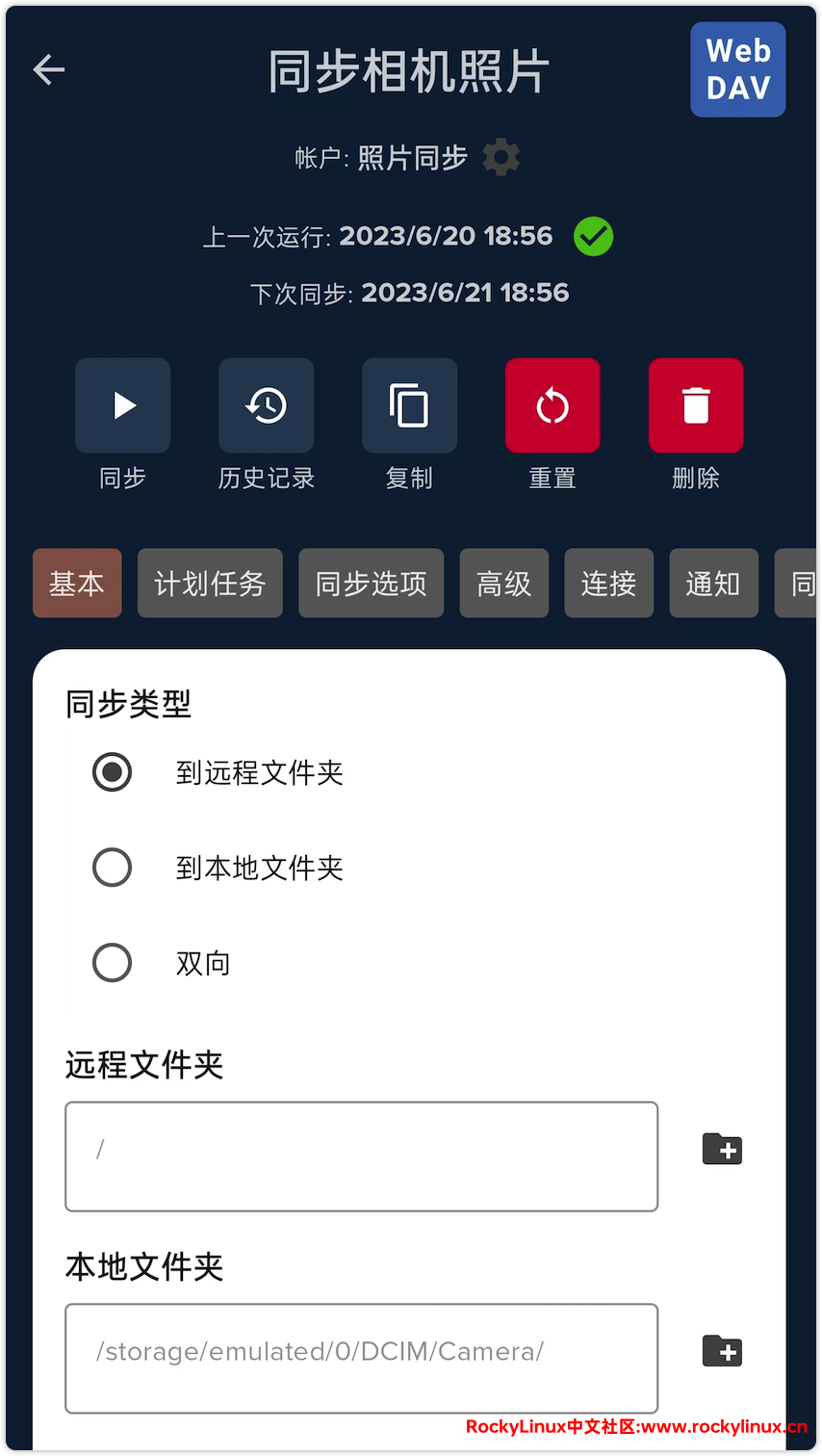Tap the 远程文件夹 path field
Viewport: 822px width, 1456px height.
tap(361, 1157)
